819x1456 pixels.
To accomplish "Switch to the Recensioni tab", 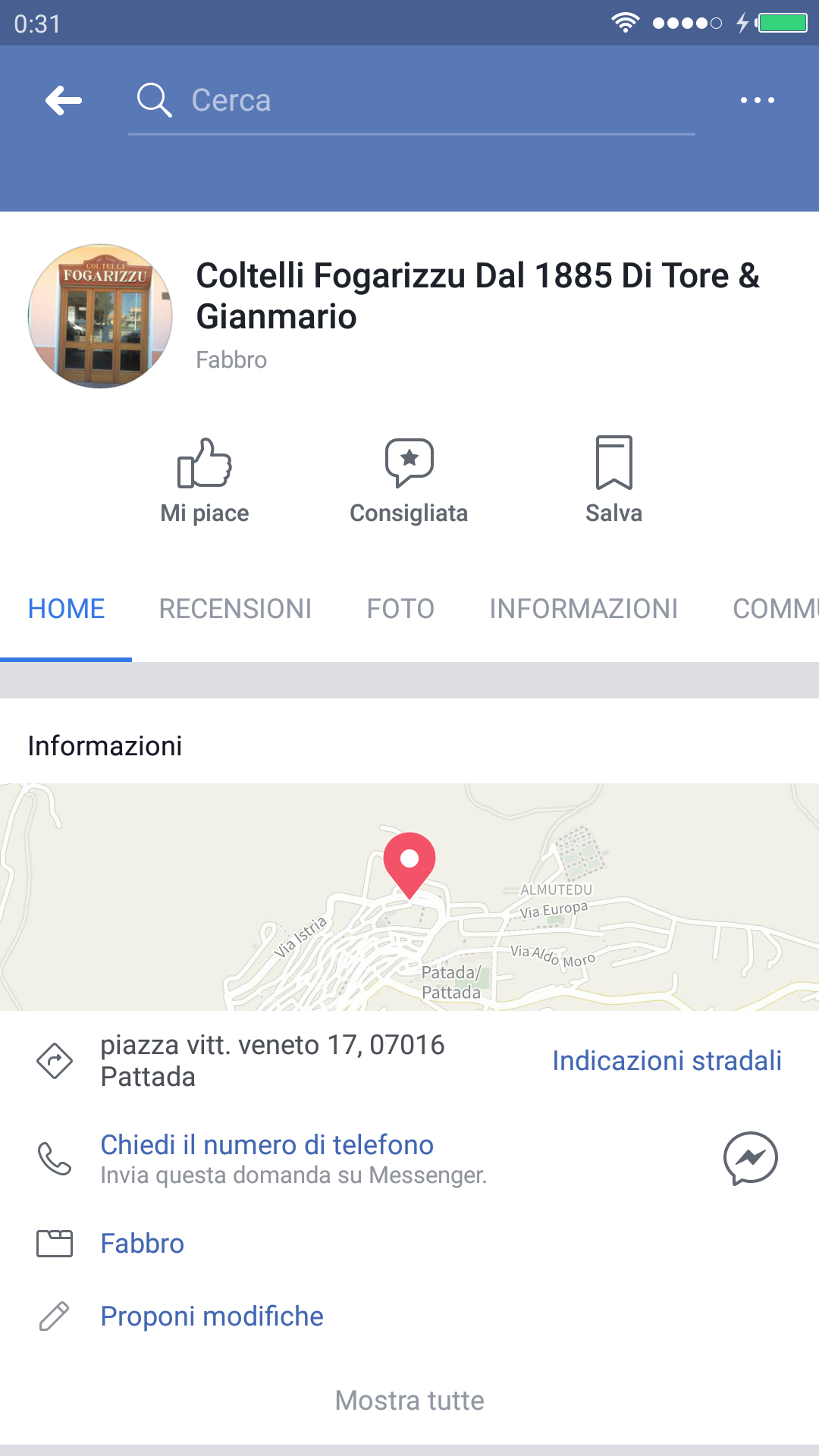I will [x=235, y=608].
